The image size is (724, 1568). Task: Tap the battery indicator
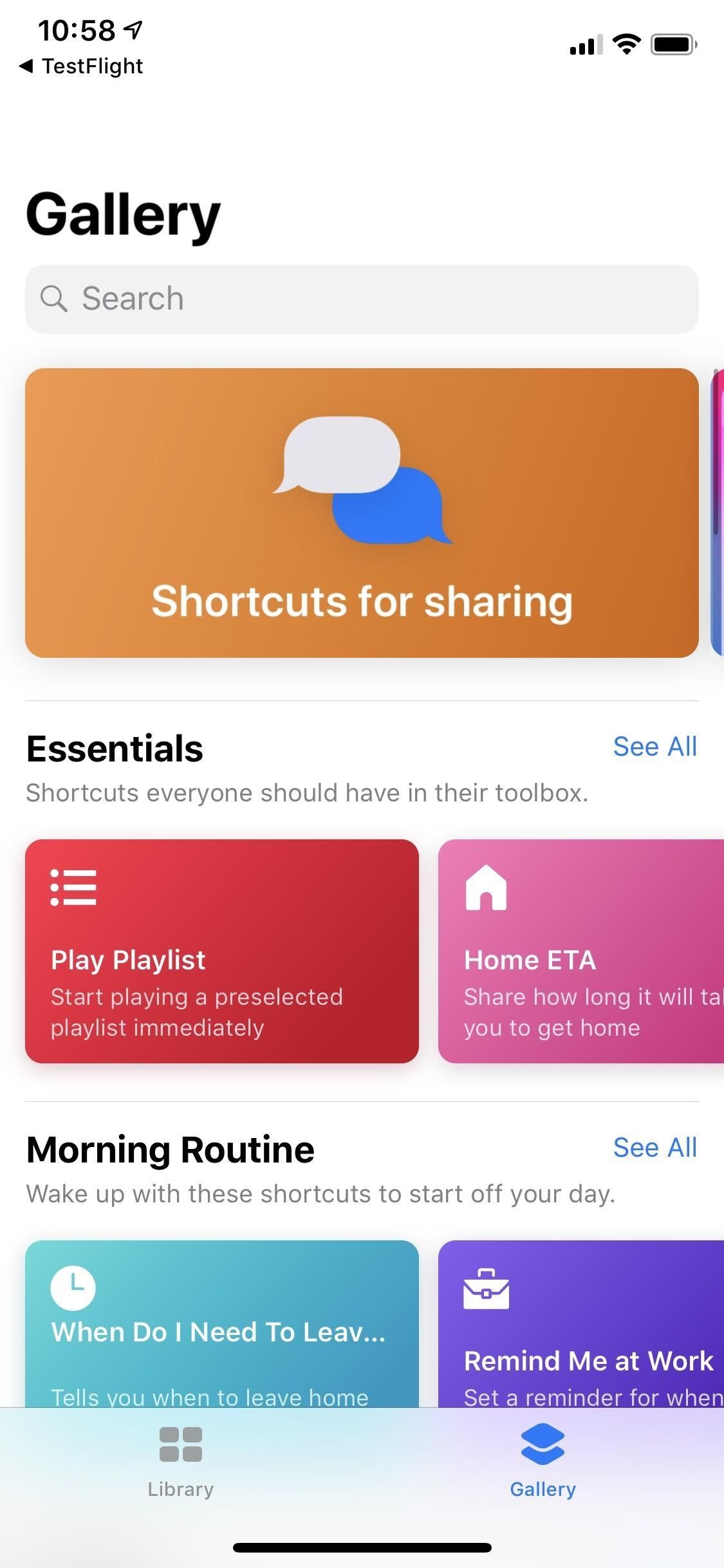[x=672, y=44]
